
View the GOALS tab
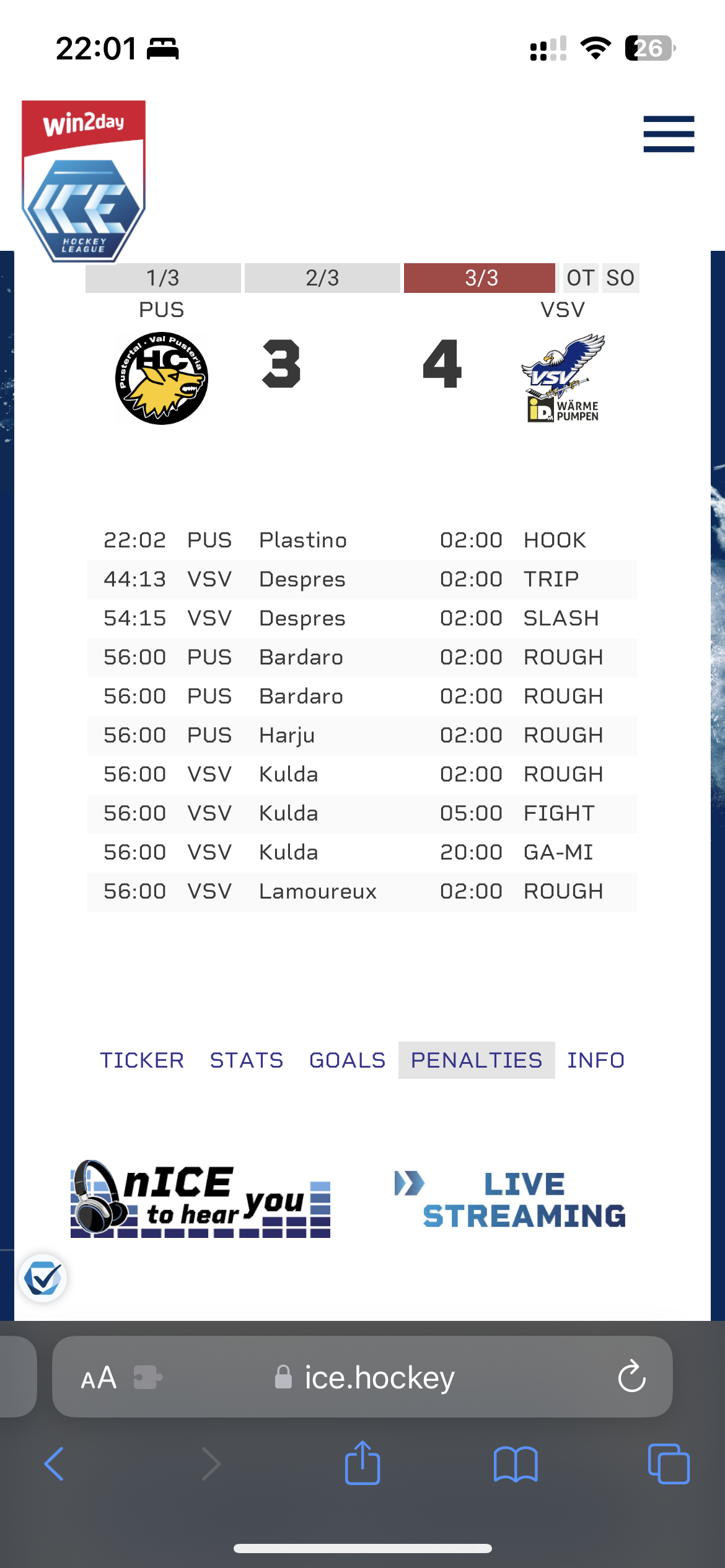click(347, 1060)
